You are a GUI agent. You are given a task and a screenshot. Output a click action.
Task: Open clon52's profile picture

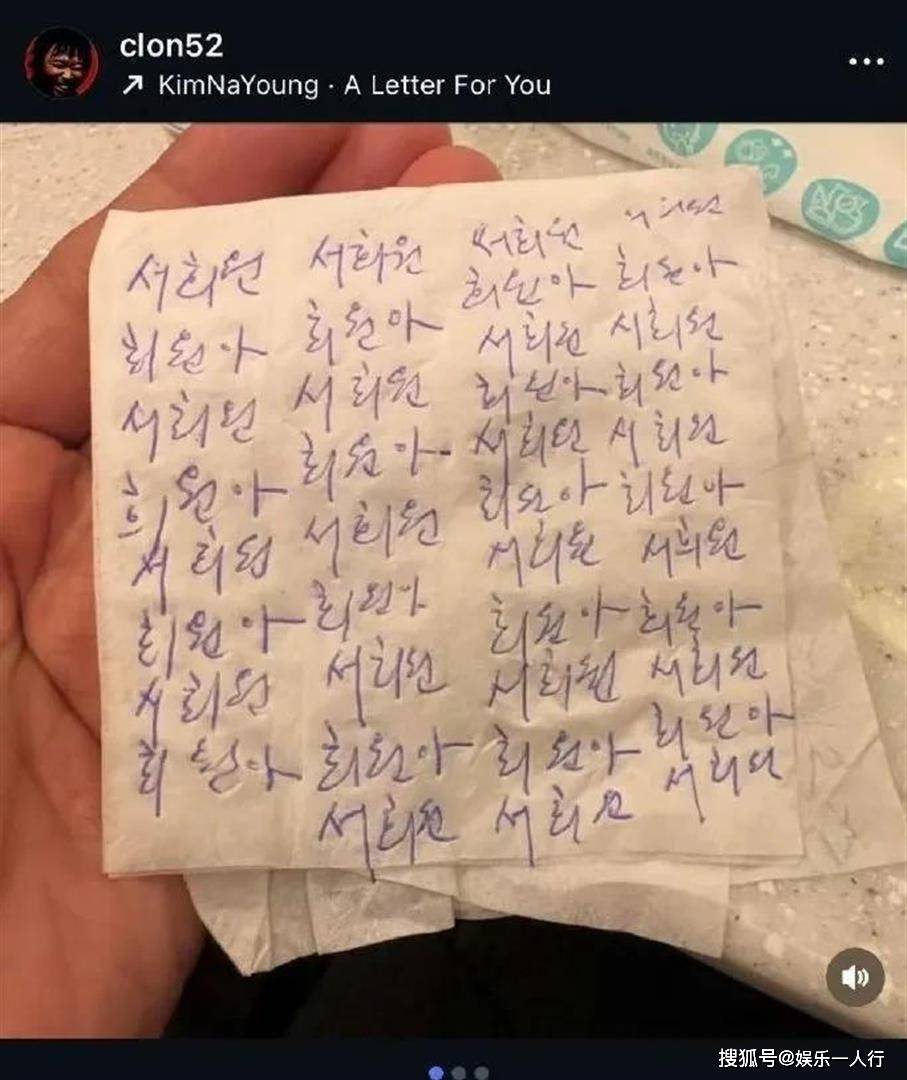tap(62, 63)
